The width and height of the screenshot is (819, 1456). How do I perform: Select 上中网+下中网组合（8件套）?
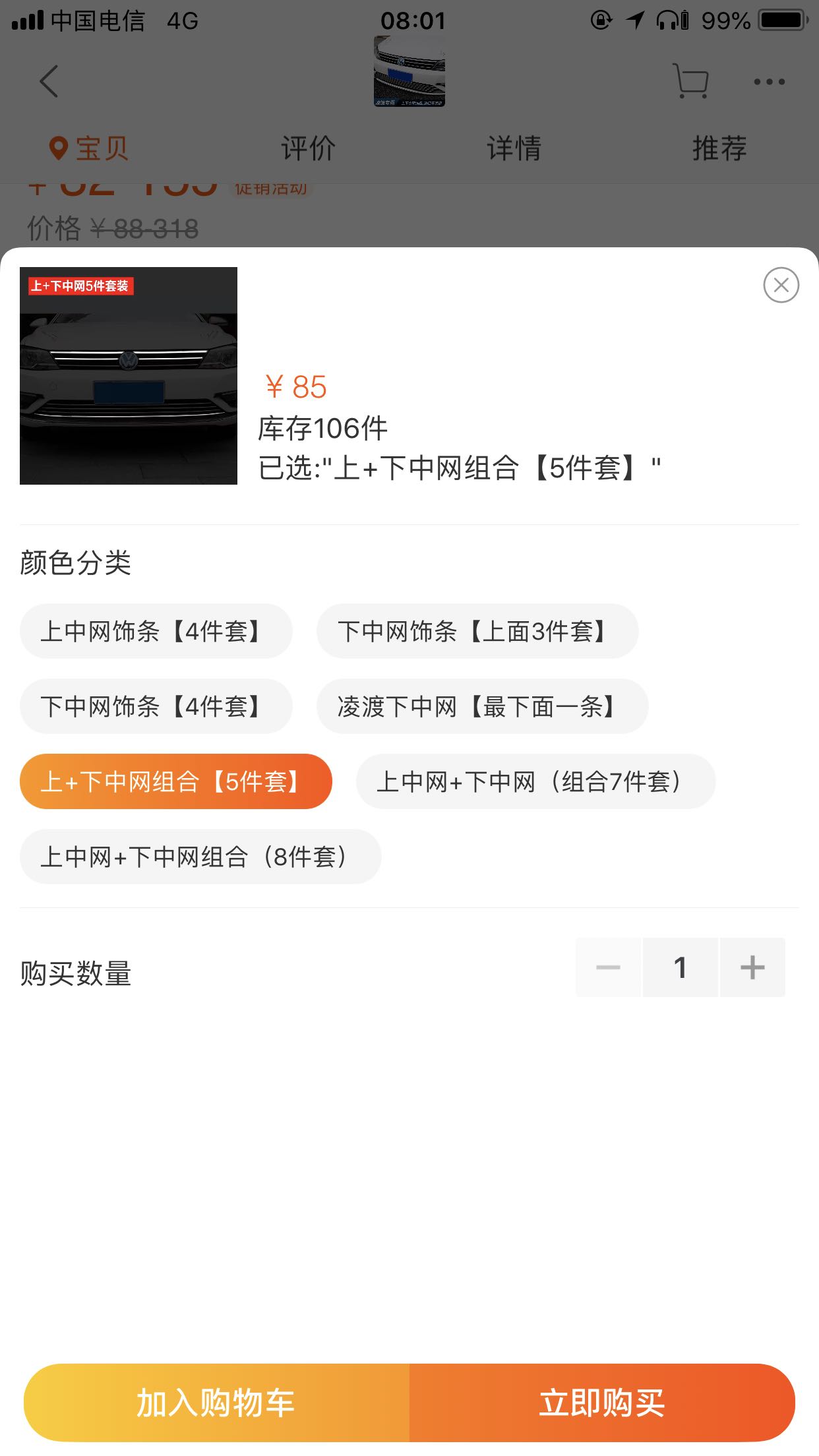point(200,857)
